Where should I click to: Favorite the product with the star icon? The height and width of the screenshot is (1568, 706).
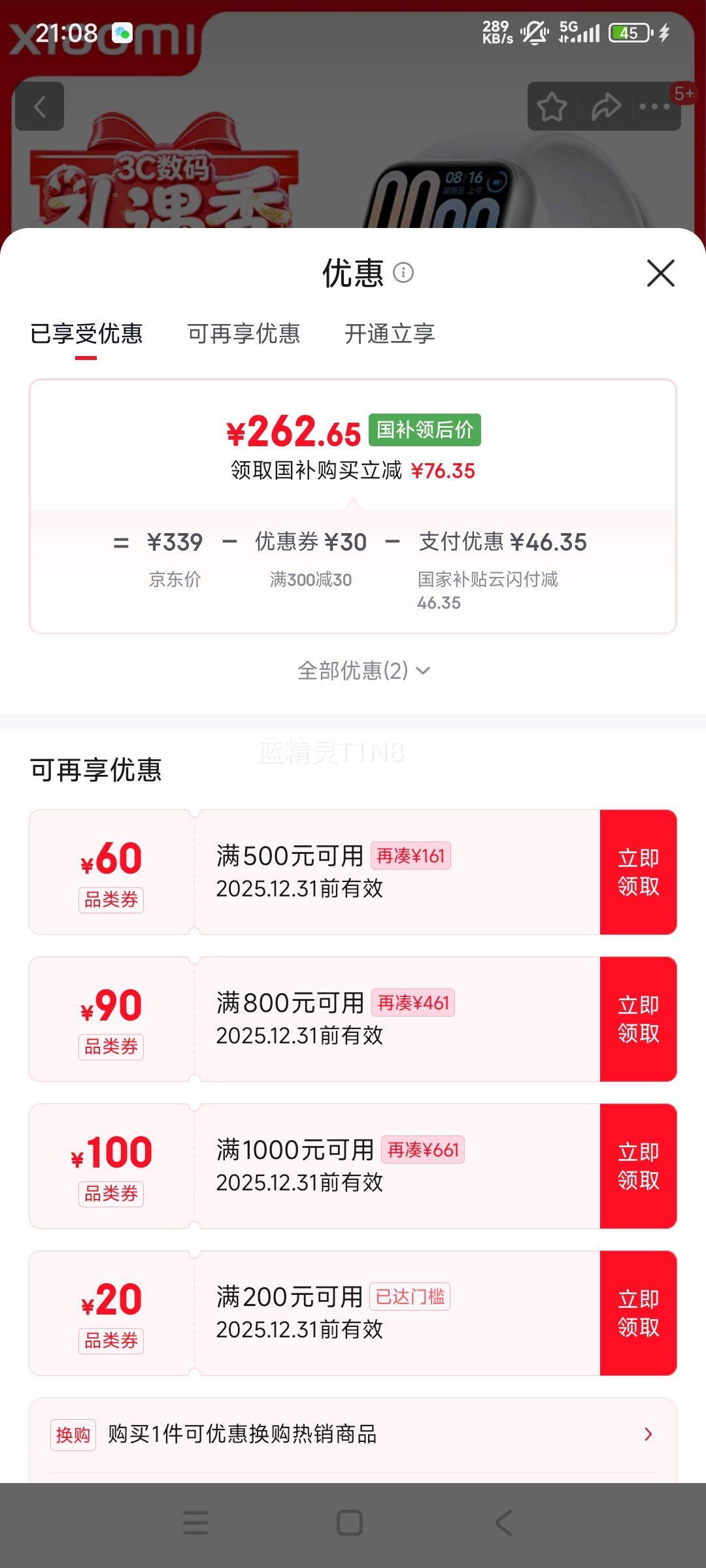coord(552,107)
